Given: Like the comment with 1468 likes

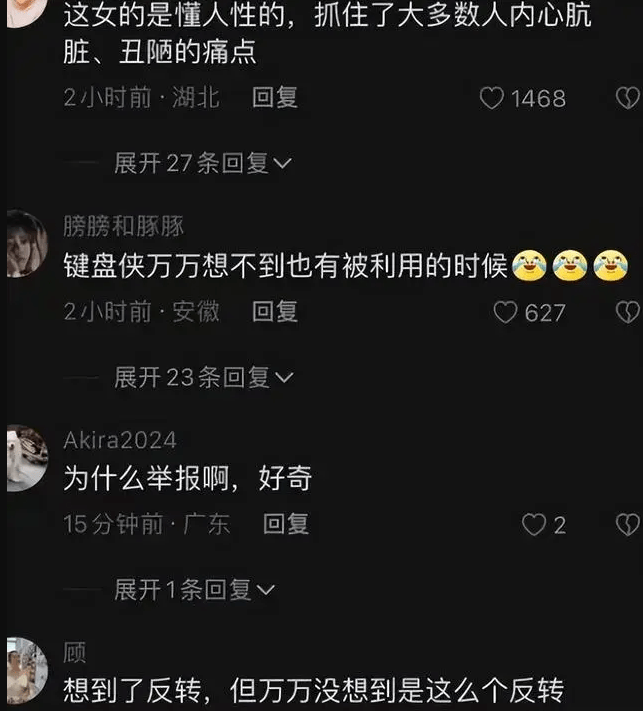Looking at the screenshot, I should [x=492, y=98].
